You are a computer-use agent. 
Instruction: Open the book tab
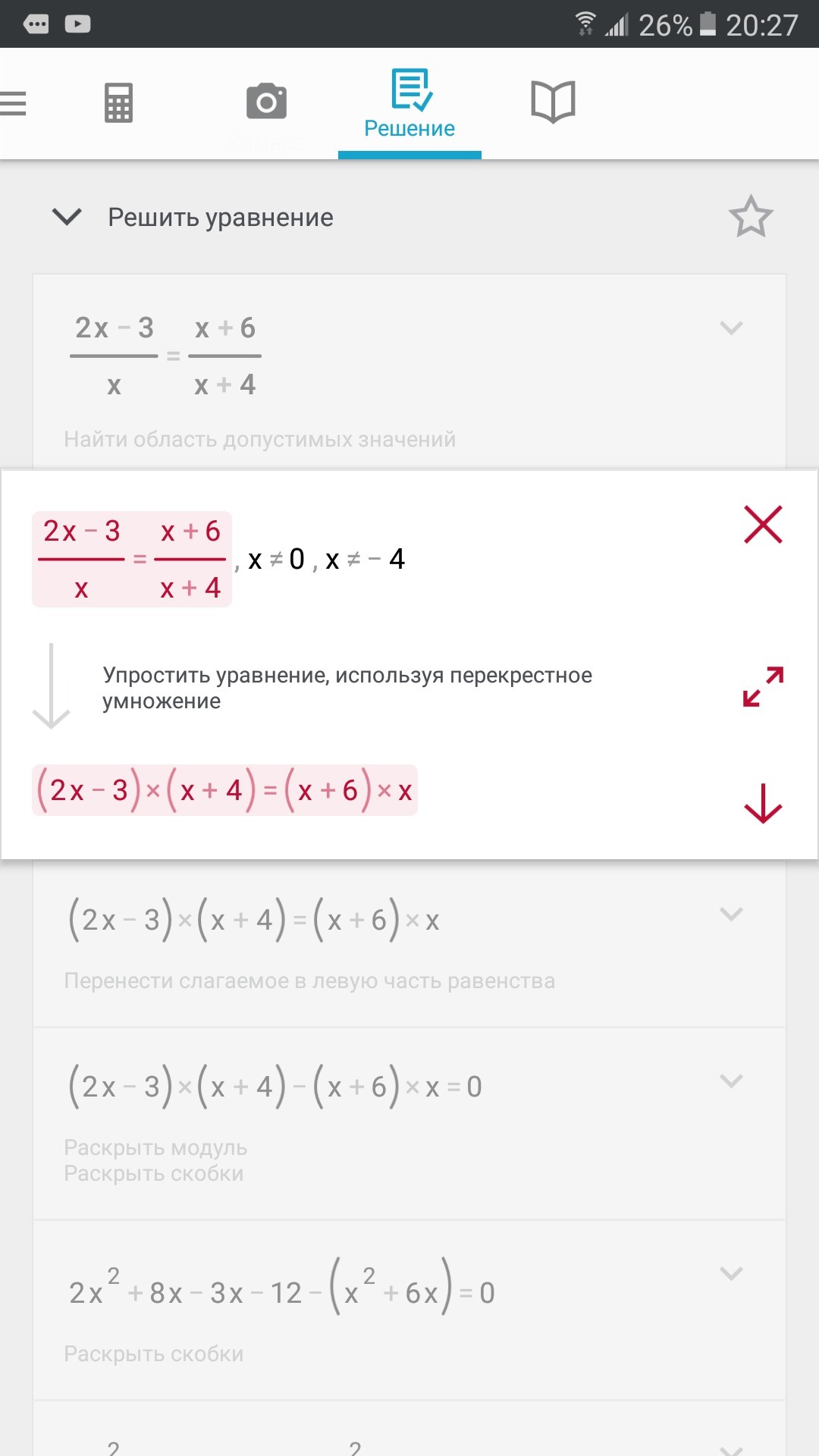[553, 102]
